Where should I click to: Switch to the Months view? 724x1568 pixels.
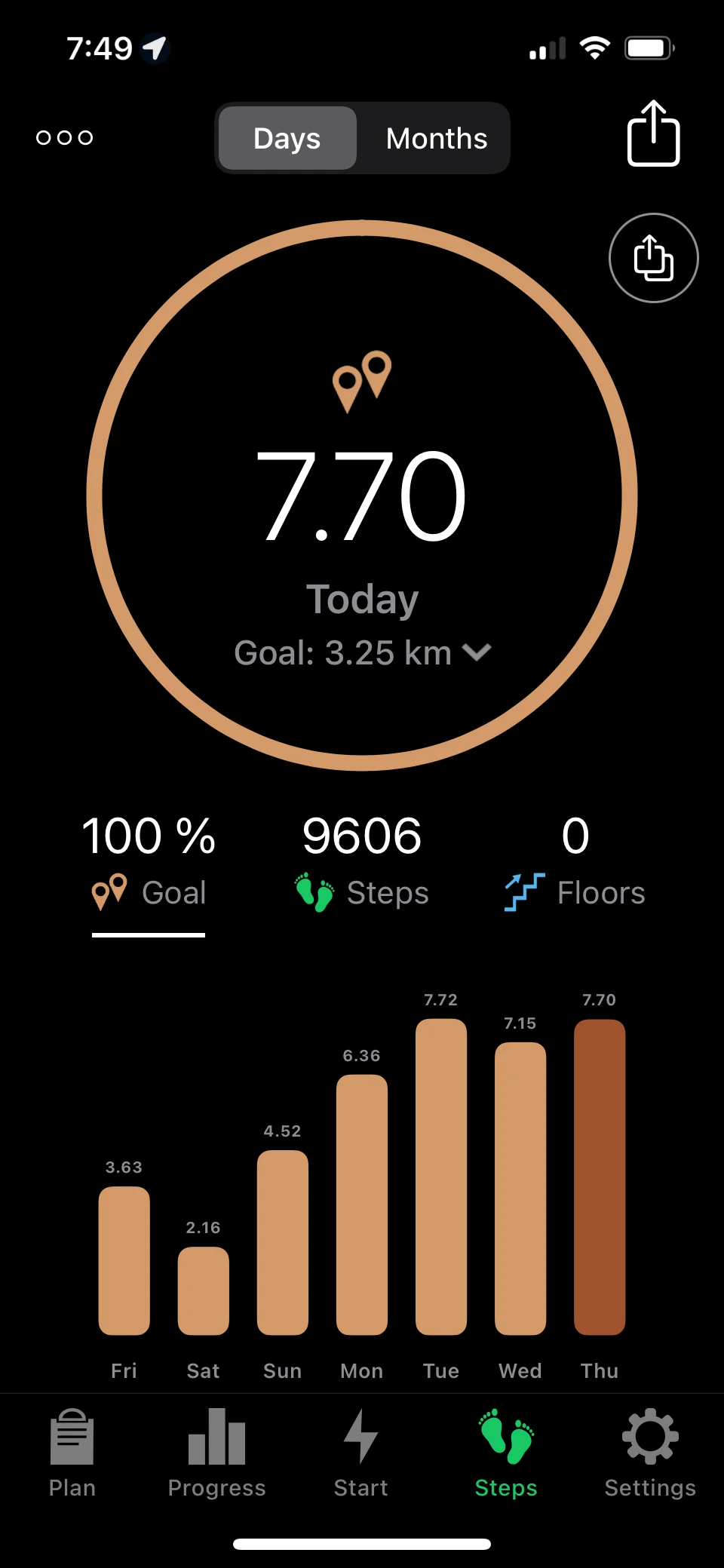(x=436, y=139)
